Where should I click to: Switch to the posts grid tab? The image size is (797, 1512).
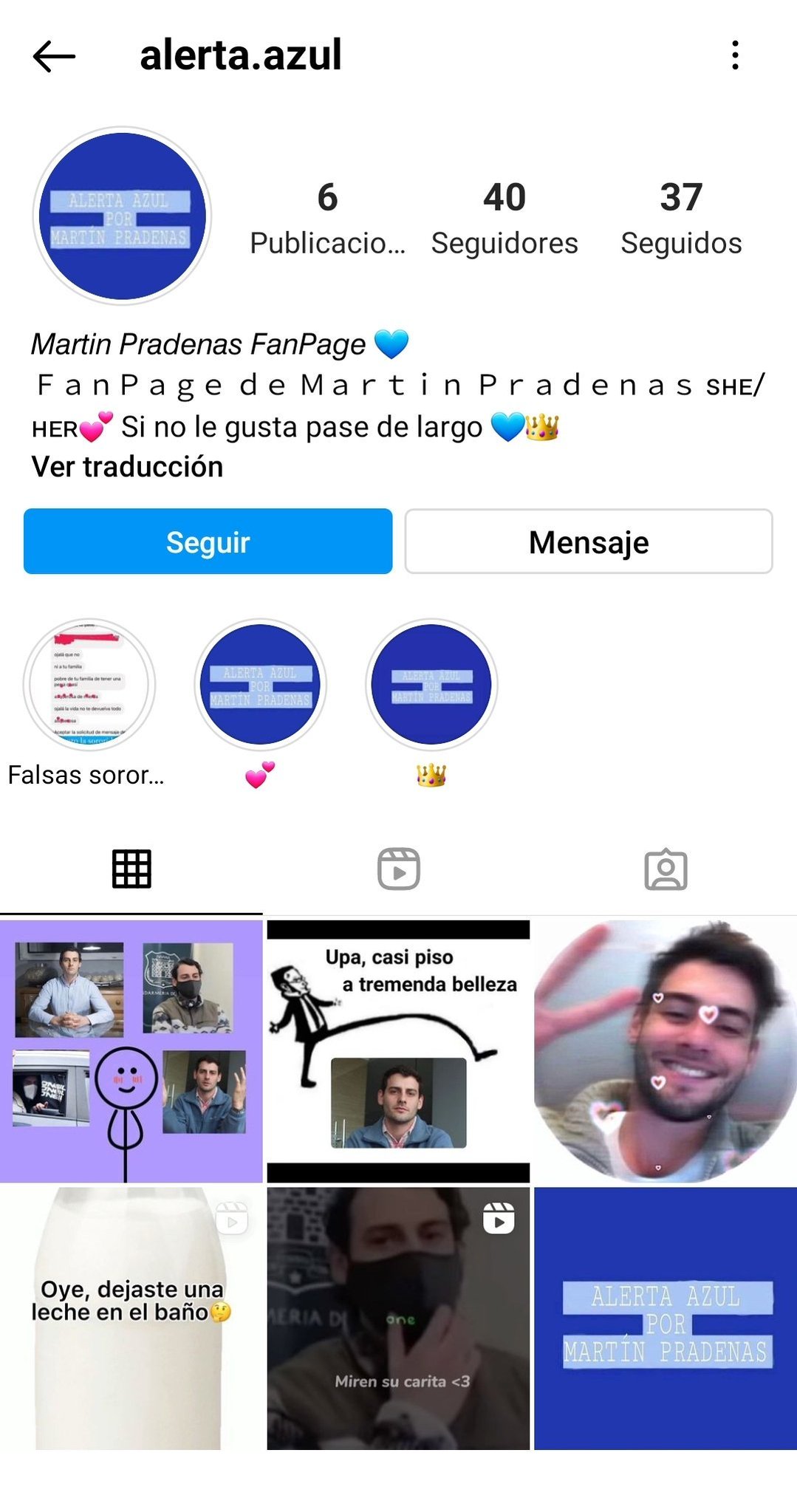click(131, 869)
